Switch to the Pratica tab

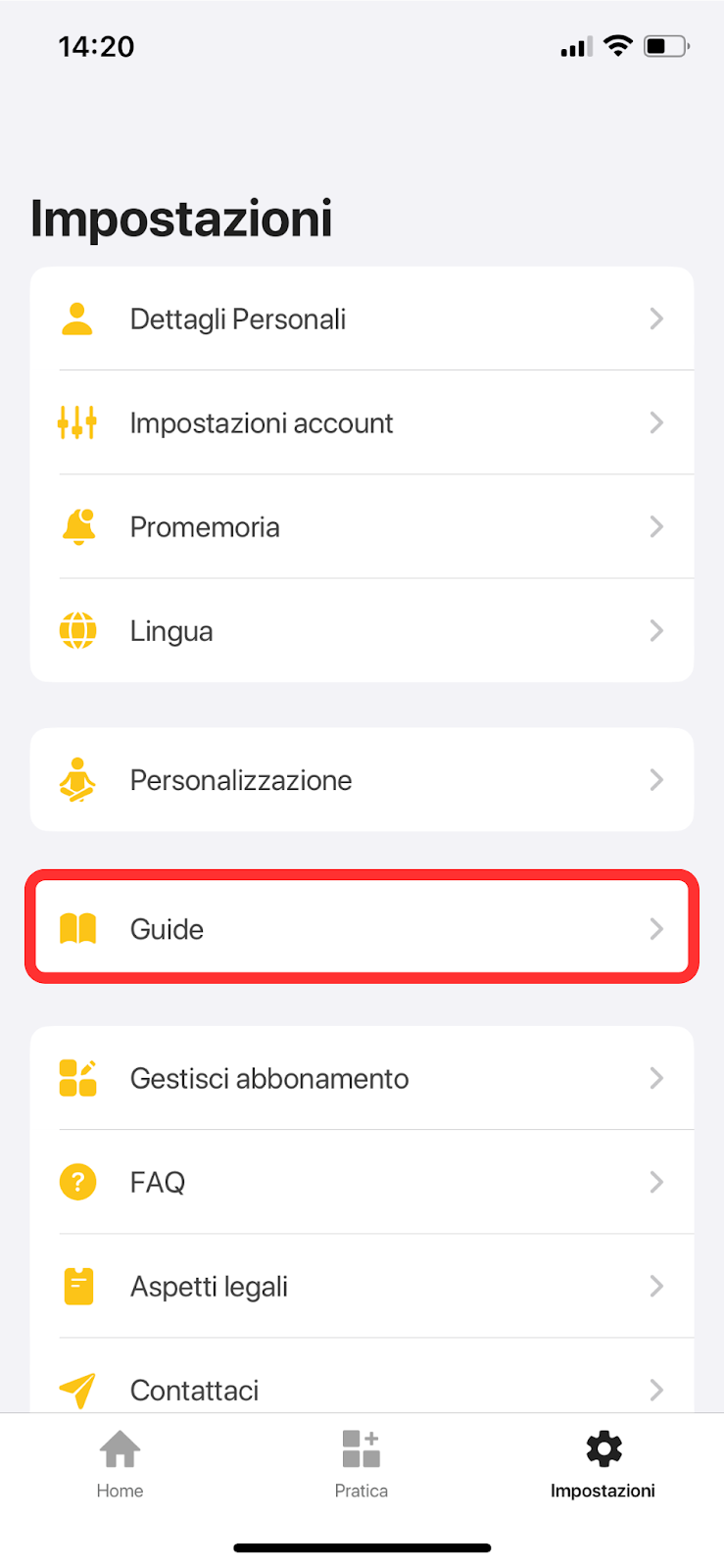coord(361,1464)
